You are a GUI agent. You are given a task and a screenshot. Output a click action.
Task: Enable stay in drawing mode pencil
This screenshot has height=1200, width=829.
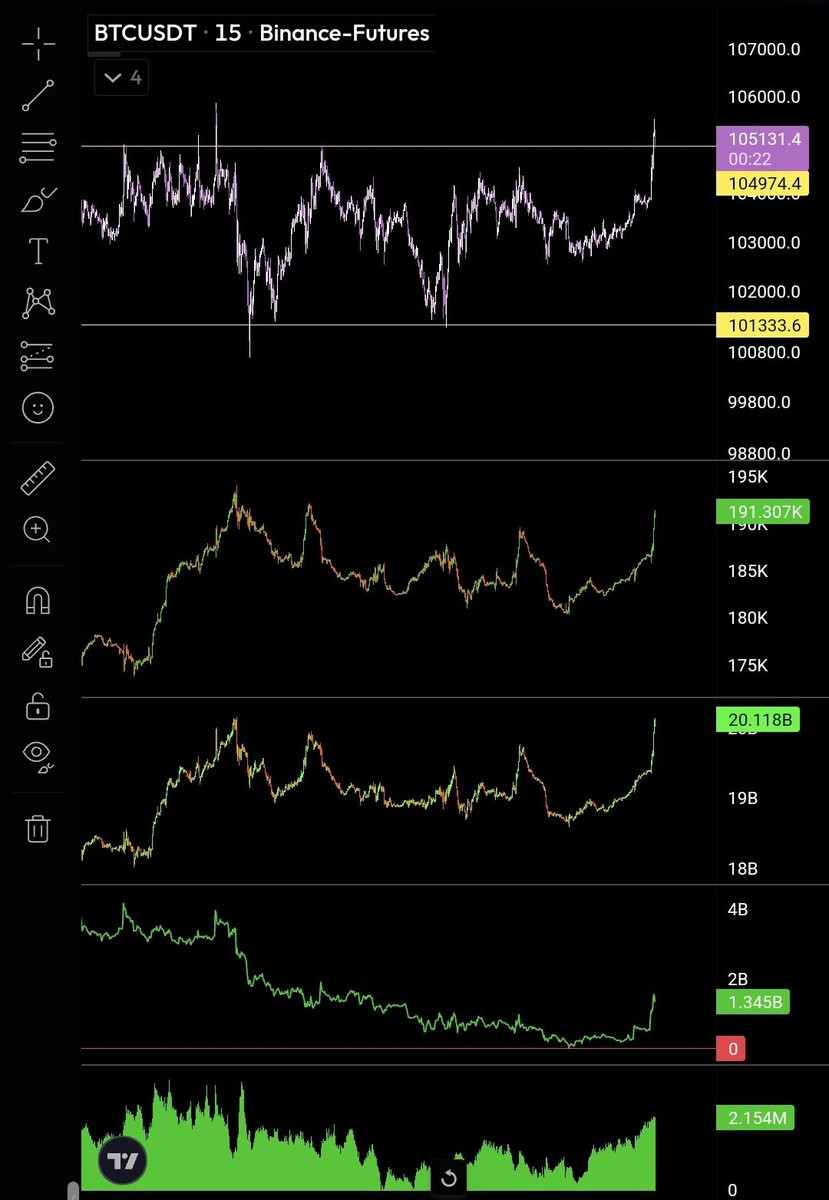coord(38,653)
